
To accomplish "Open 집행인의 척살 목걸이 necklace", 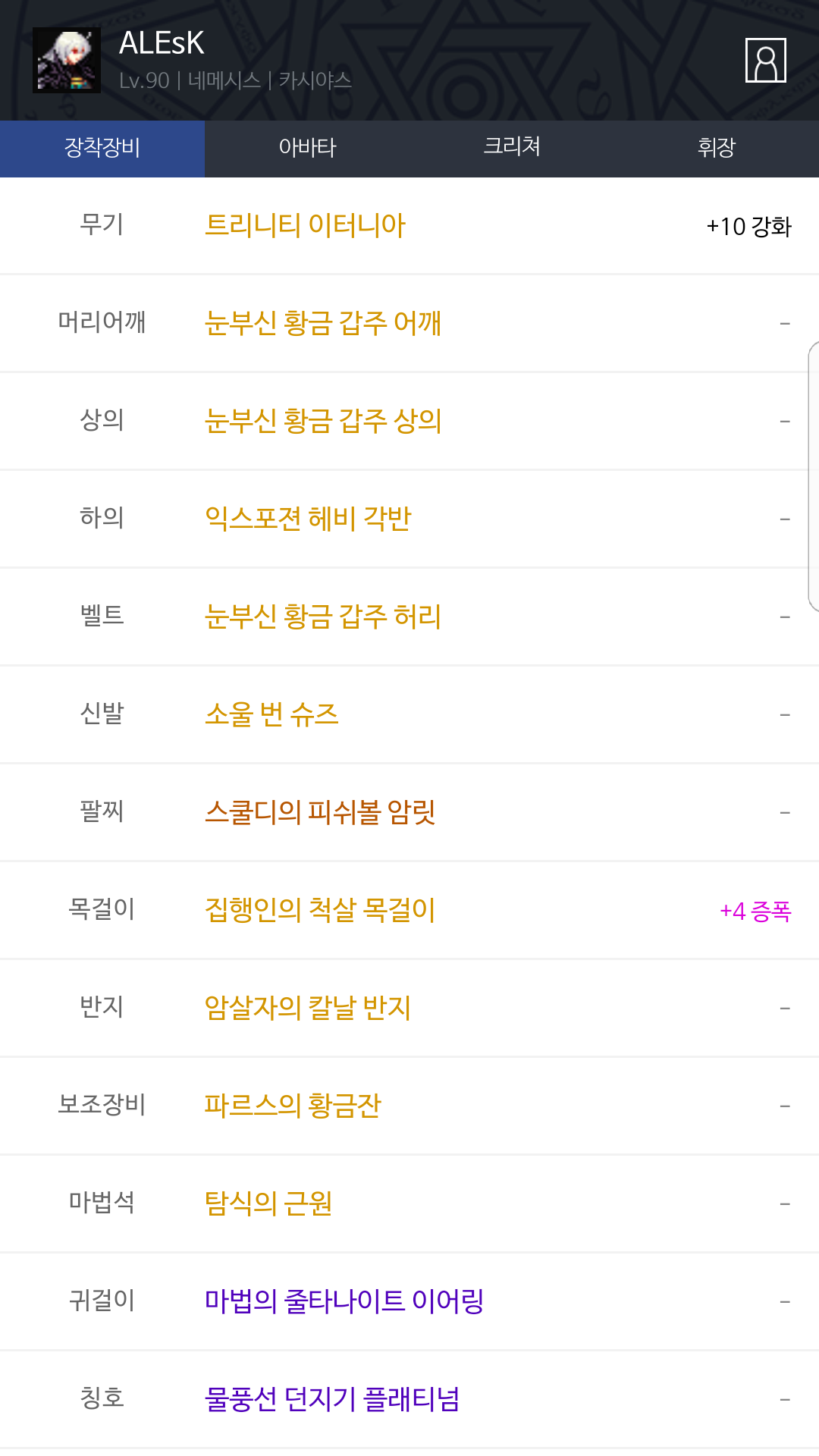I will tap(409, 910).
